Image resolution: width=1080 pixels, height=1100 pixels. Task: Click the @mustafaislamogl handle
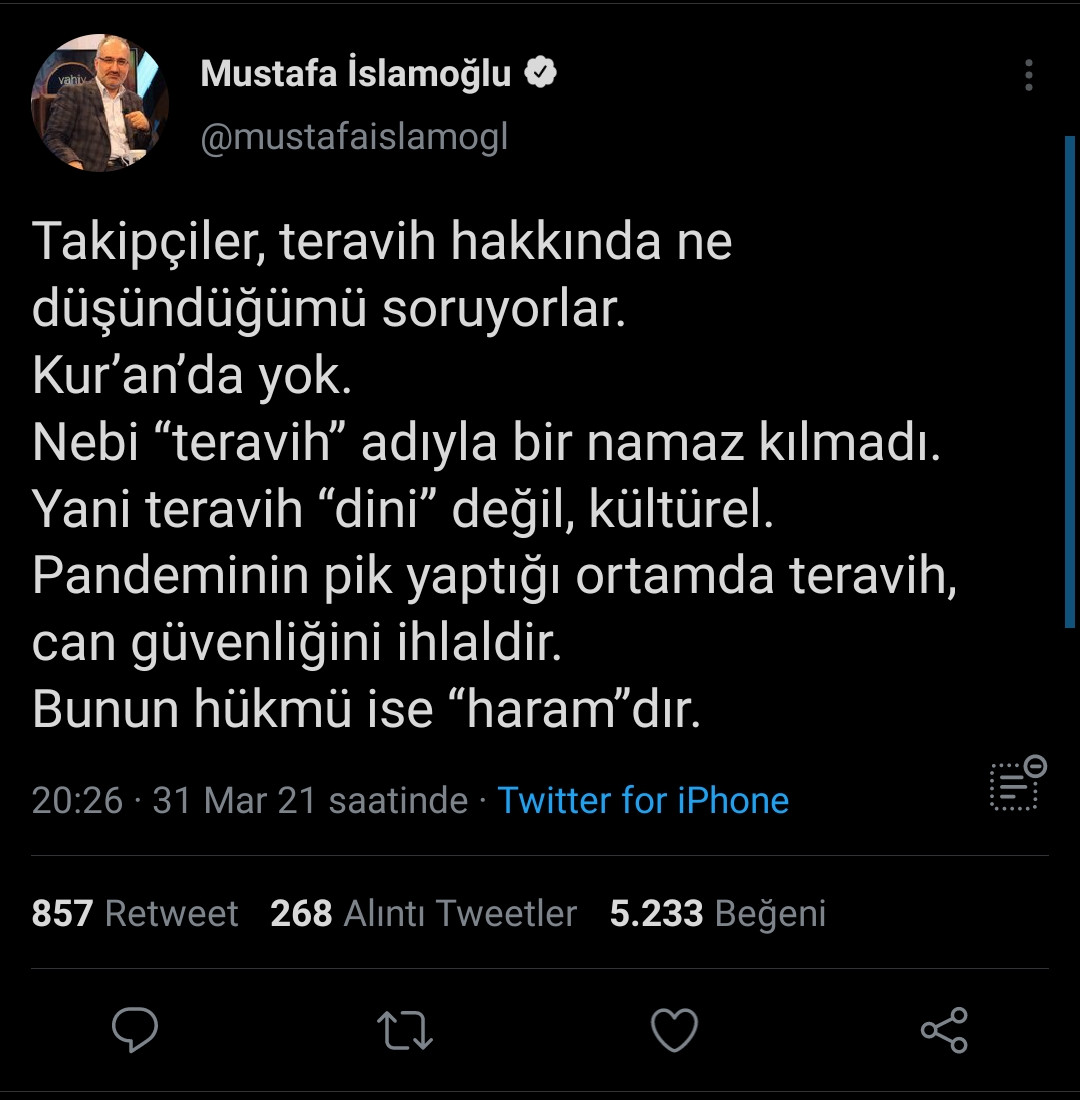[x=353, y=137]
